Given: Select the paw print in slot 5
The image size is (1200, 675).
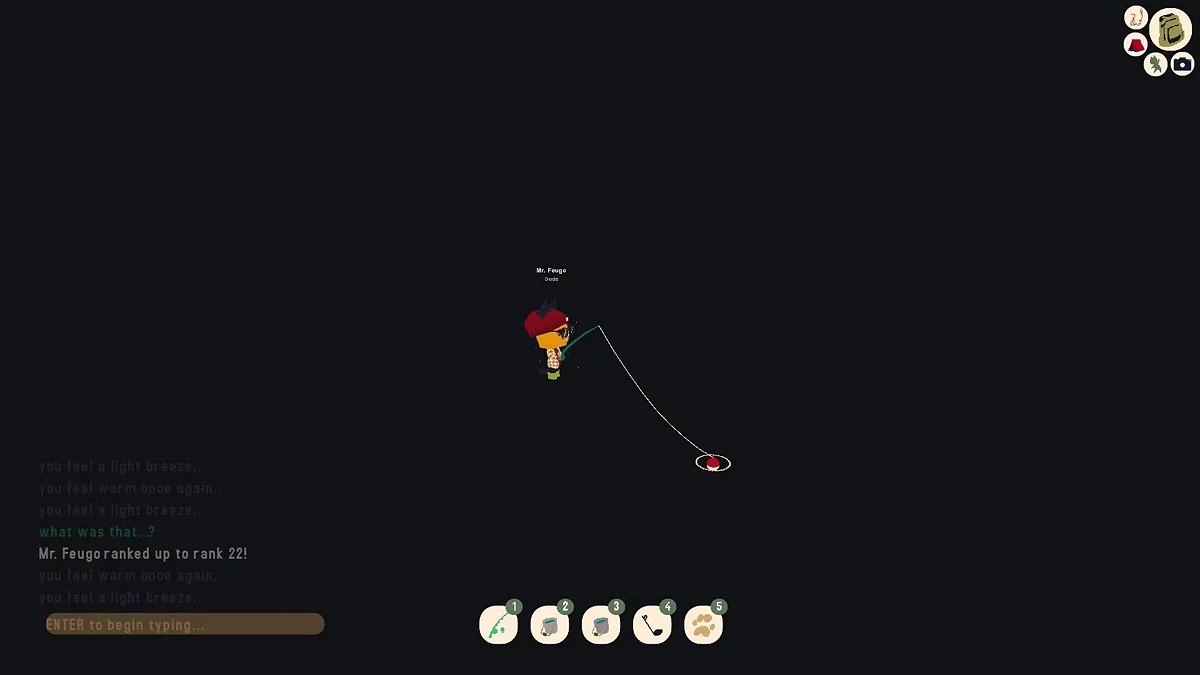Looking at the screenshot, I should [x=703, y=626].
